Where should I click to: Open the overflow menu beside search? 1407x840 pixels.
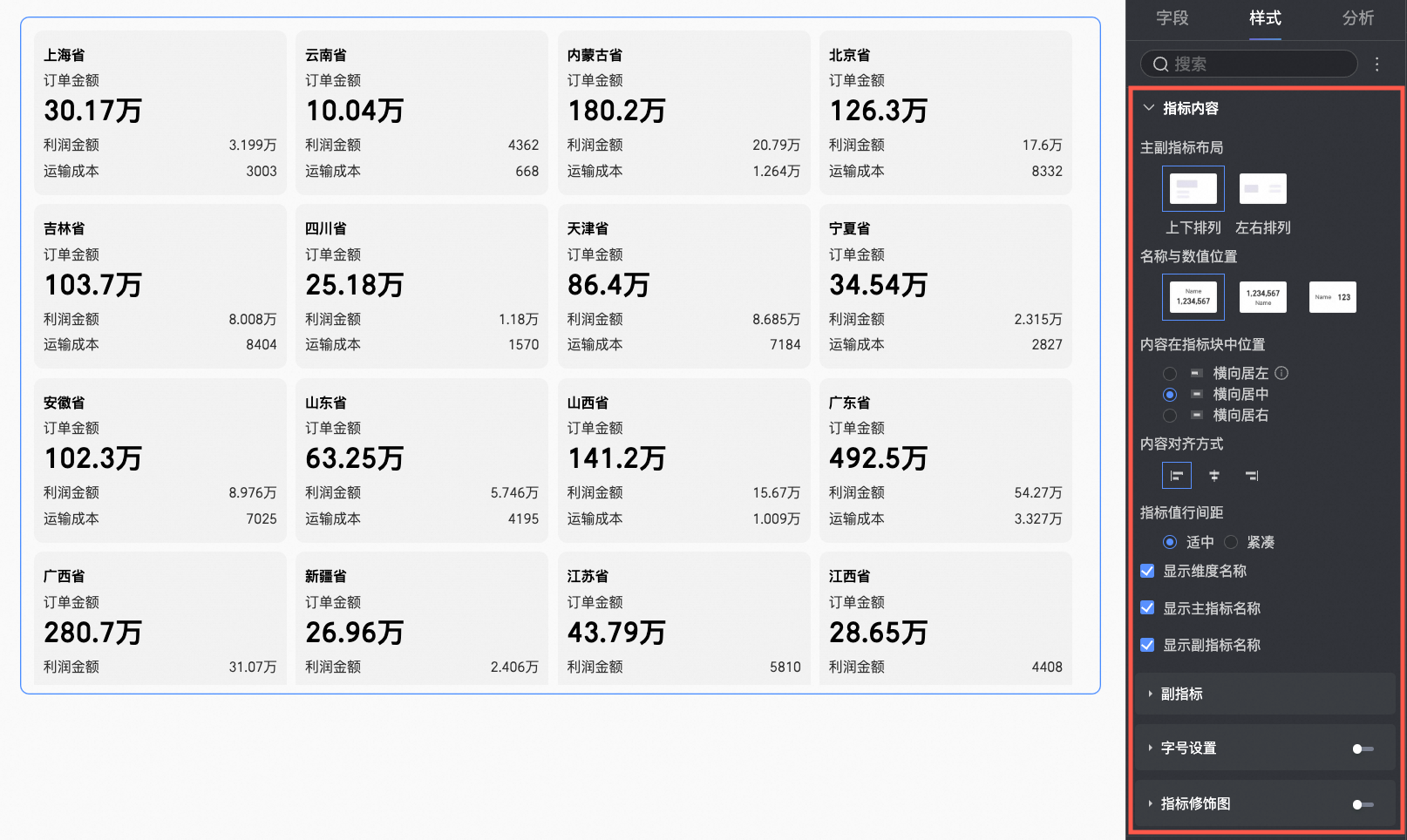click(1377, 64)
